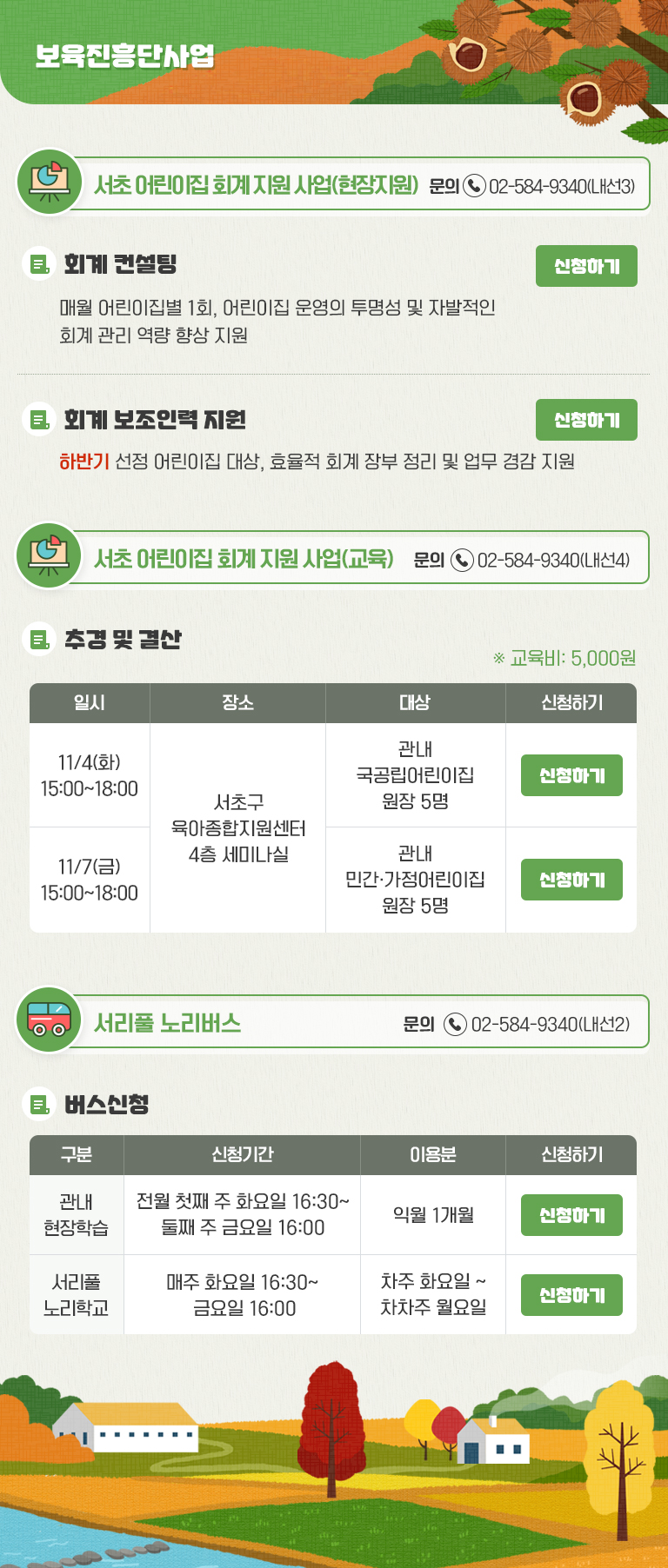Screen dimensions: 668x1568
Task: Request the 관내 현장학습 bus
Action: (571, 1215)
